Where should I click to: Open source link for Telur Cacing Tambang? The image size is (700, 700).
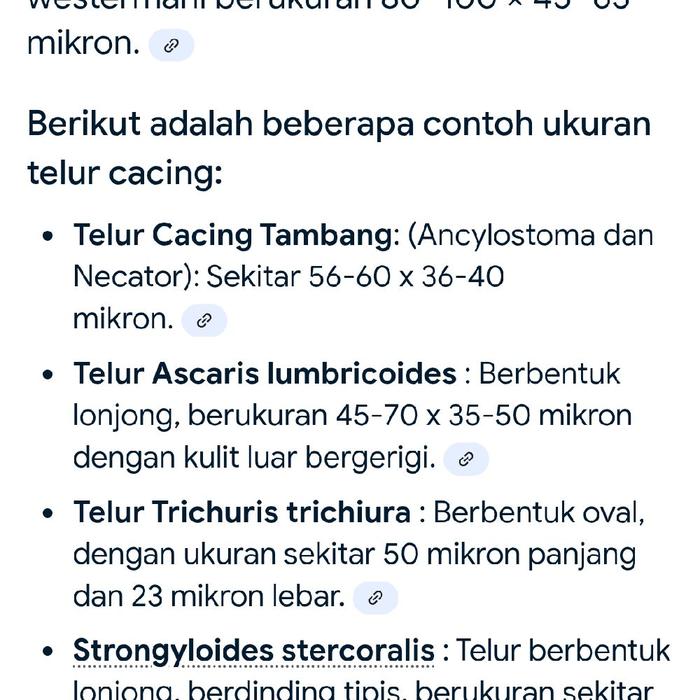pos(204,321)
